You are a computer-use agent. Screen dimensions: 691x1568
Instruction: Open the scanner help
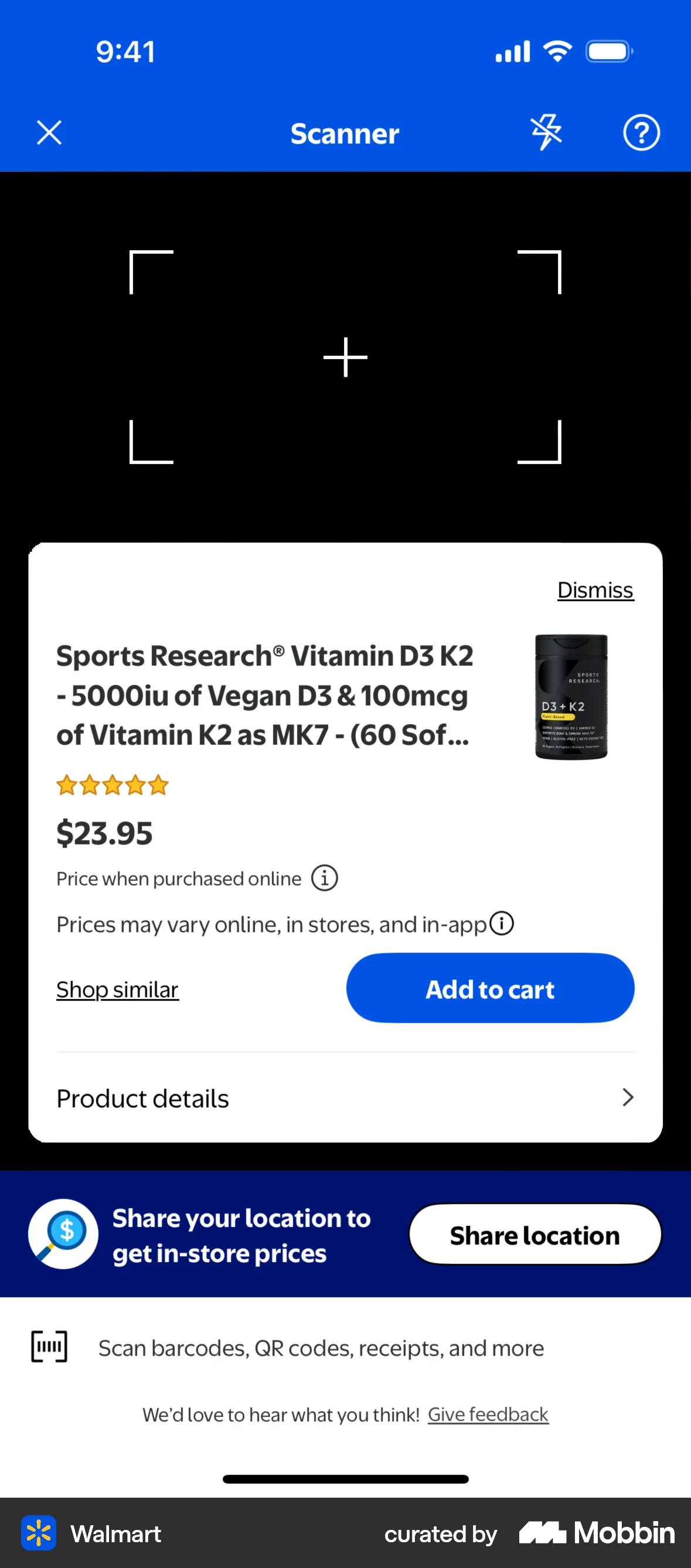641,132
